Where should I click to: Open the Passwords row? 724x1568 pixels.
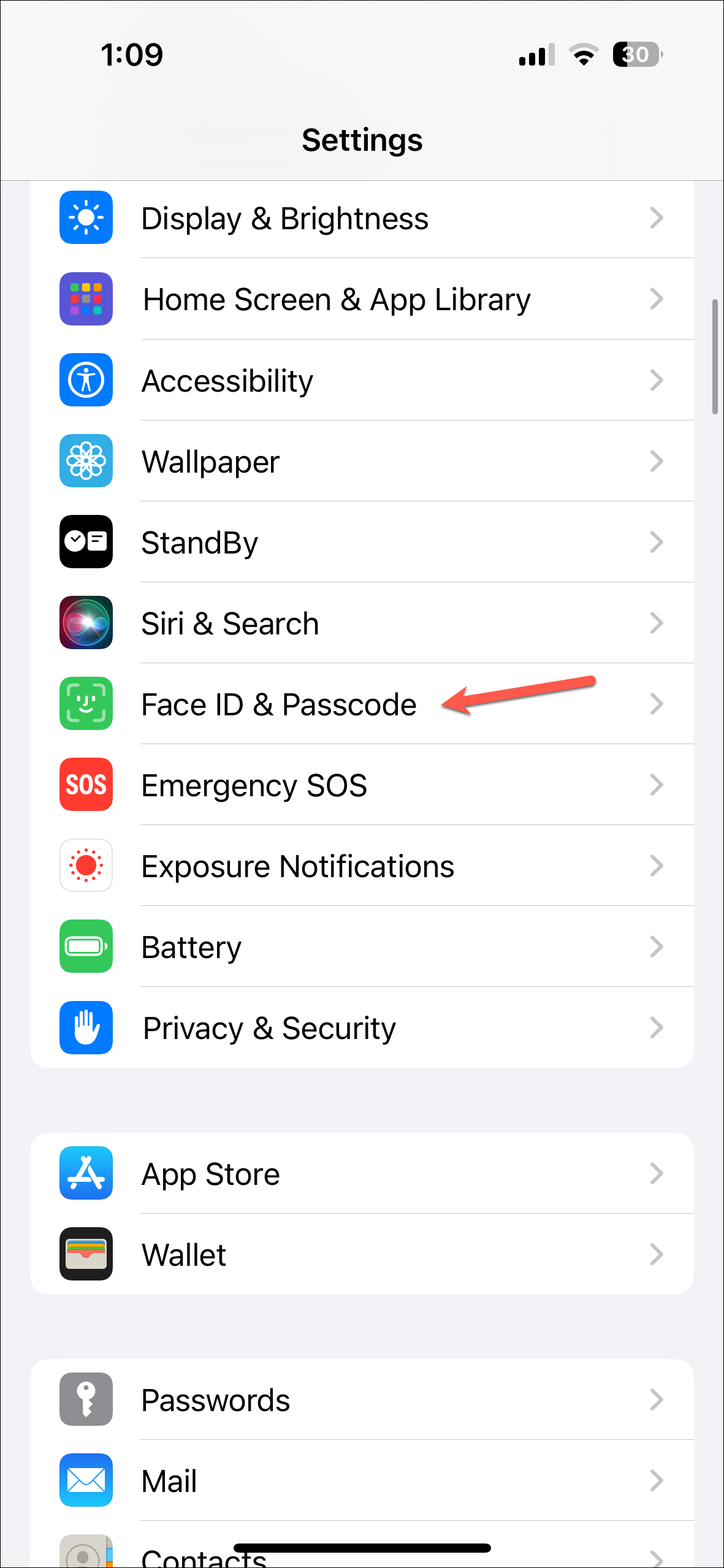(362, 1399)
